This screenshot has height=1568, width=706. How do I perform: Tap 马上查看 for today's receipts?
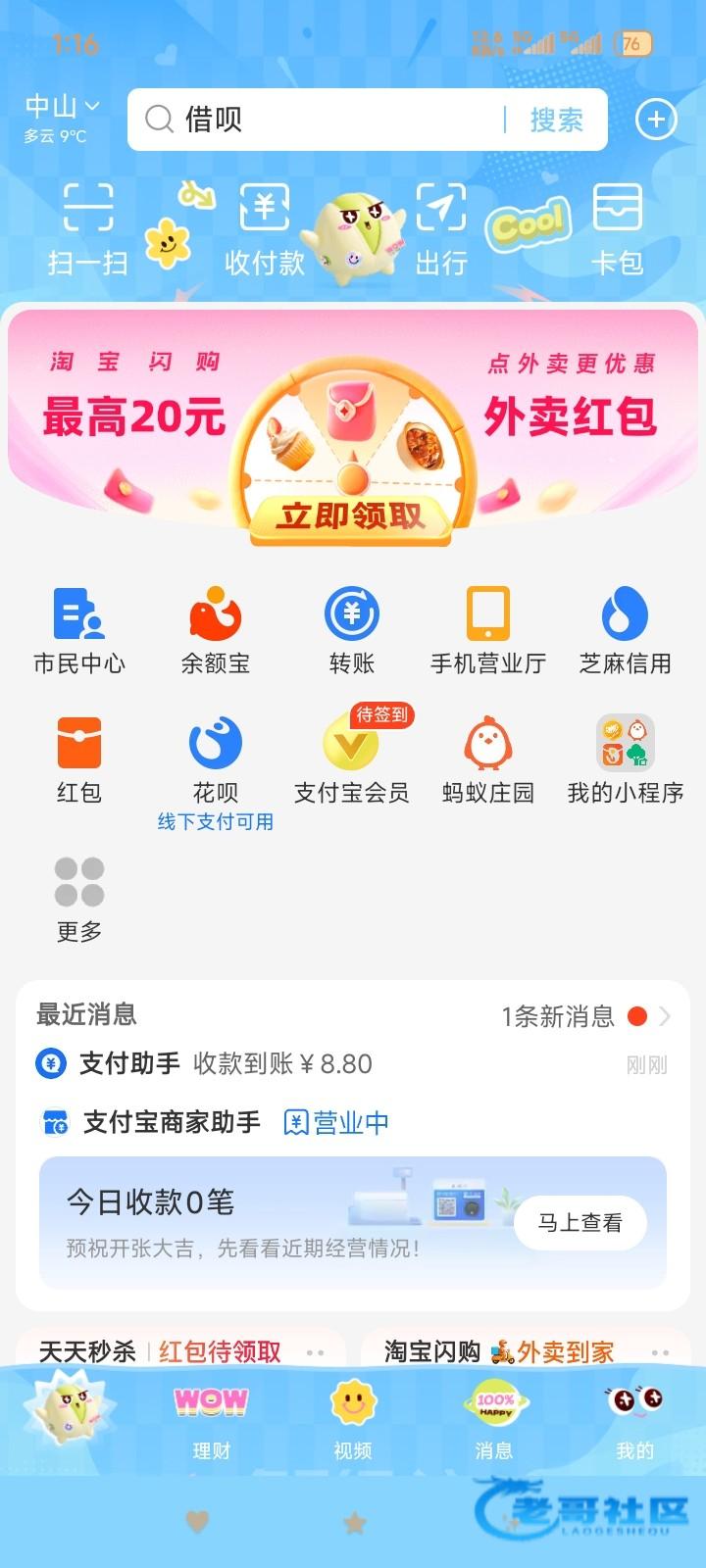[580, 1222]
